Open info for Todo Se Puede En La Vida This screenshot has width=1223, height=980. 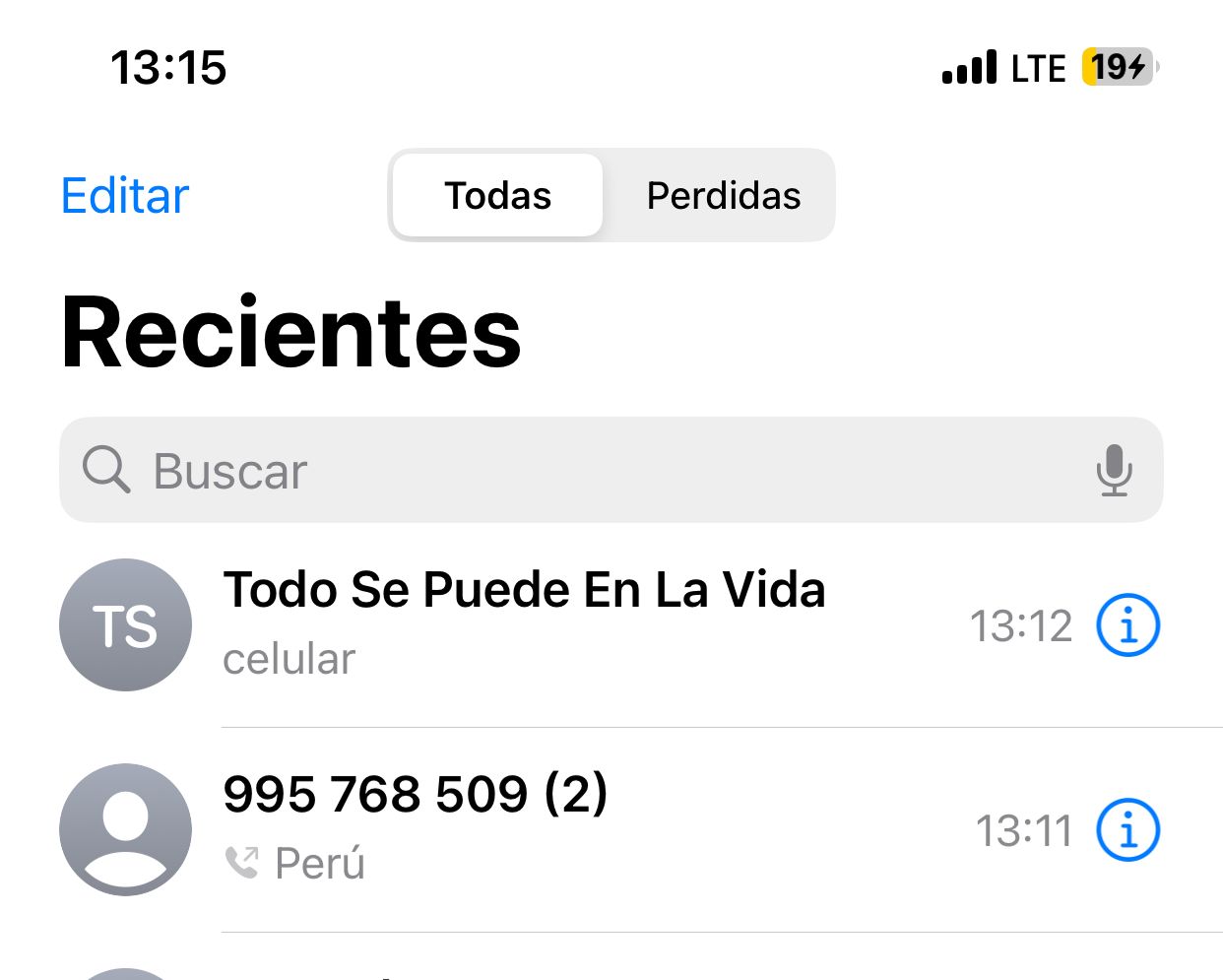[x=1128, y=625]
